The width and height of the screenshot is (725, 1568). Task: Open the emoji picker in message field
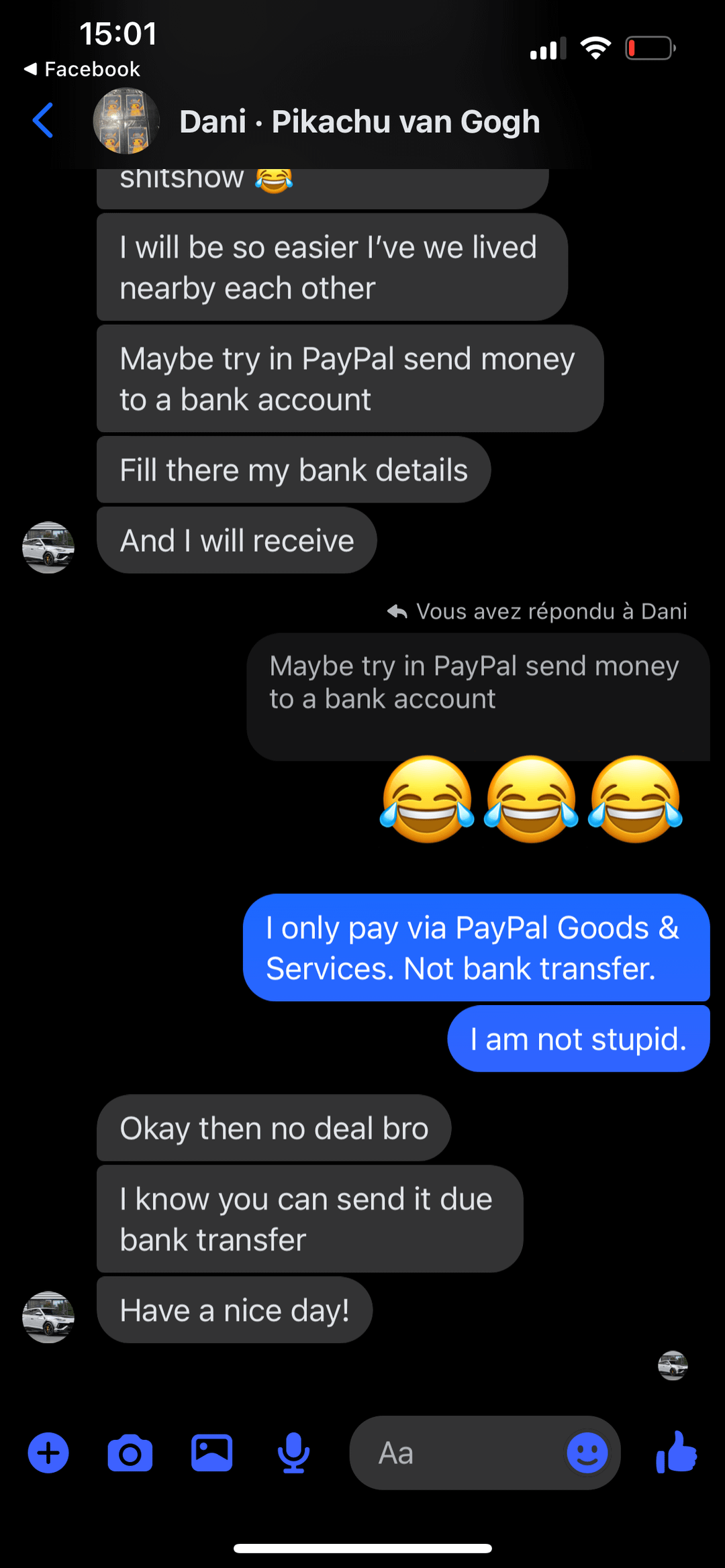pyautogui.click(x=587, y=1453)
